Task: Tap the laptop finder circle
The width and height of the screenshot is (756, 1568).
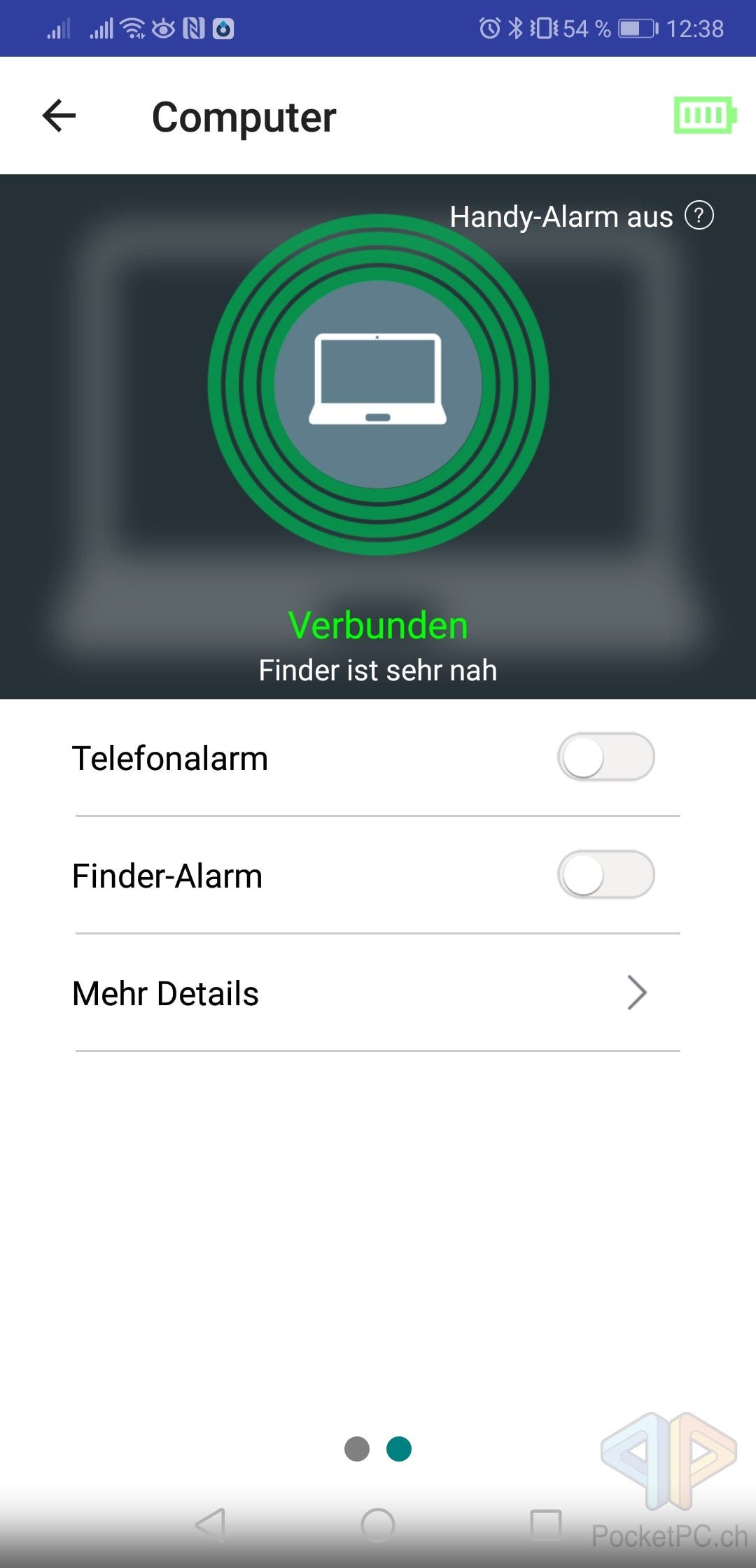Action: pyautogui.click(x=378, y=384)
